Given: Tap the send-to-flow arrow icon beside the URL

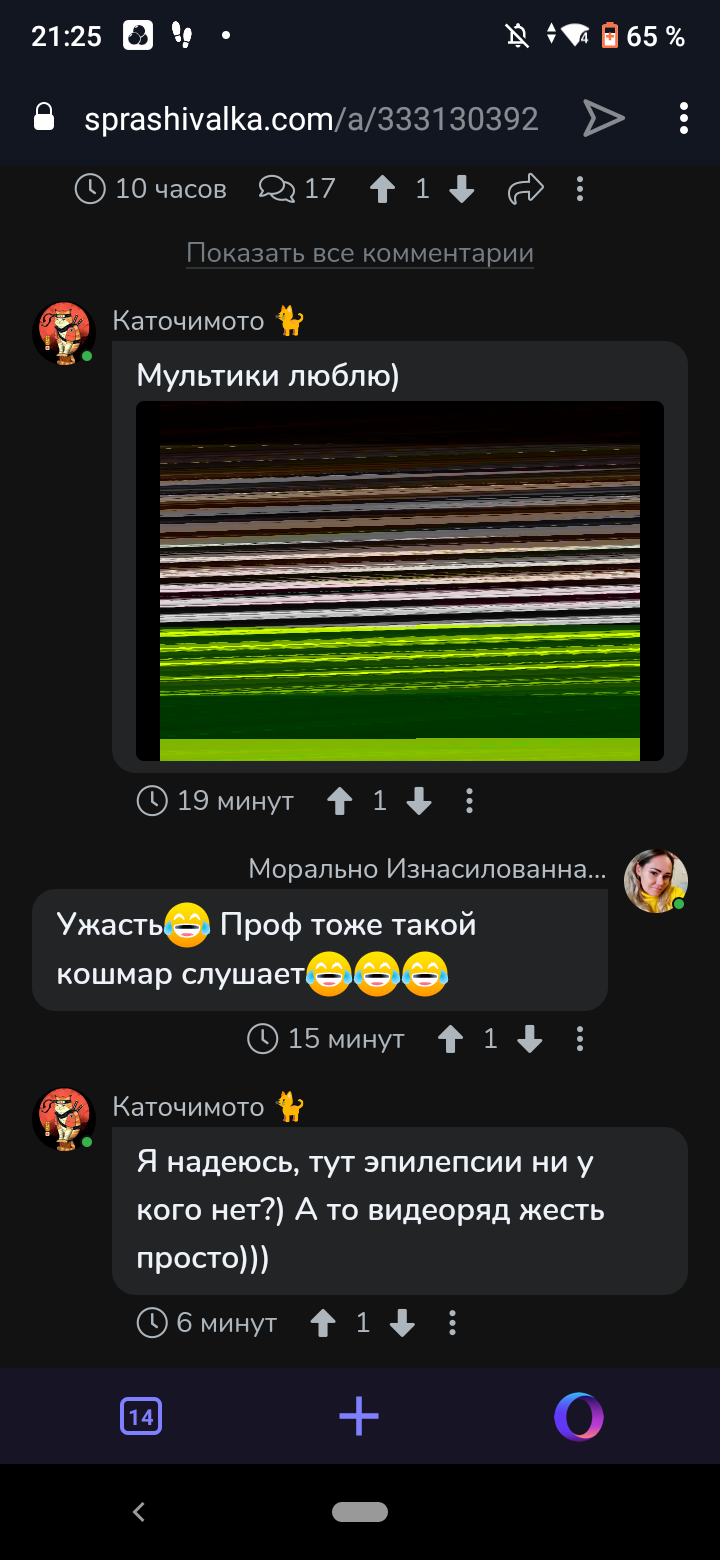Looking at the screenshot, I should point(604,119).
